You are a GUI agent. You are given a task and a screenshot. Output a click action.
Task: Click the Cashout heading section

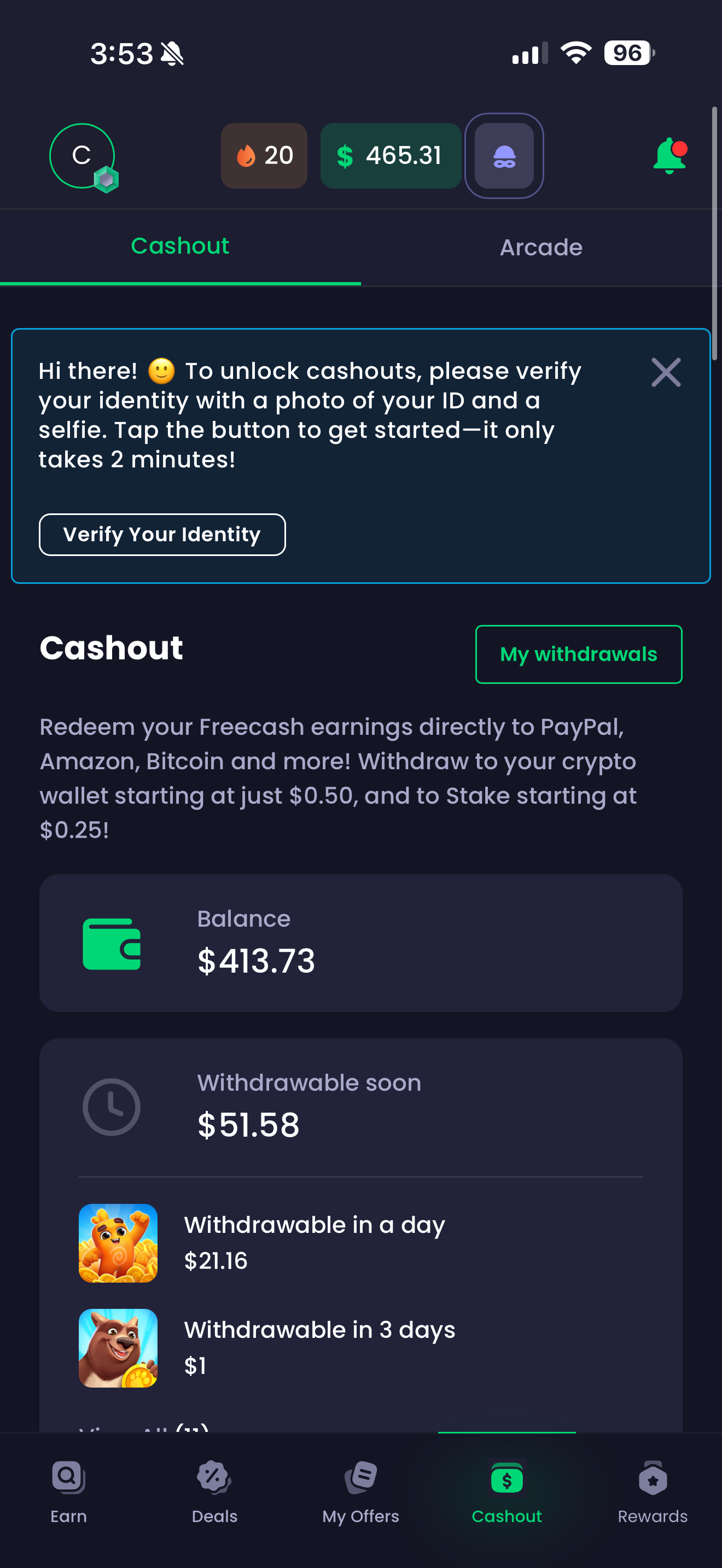111,648
